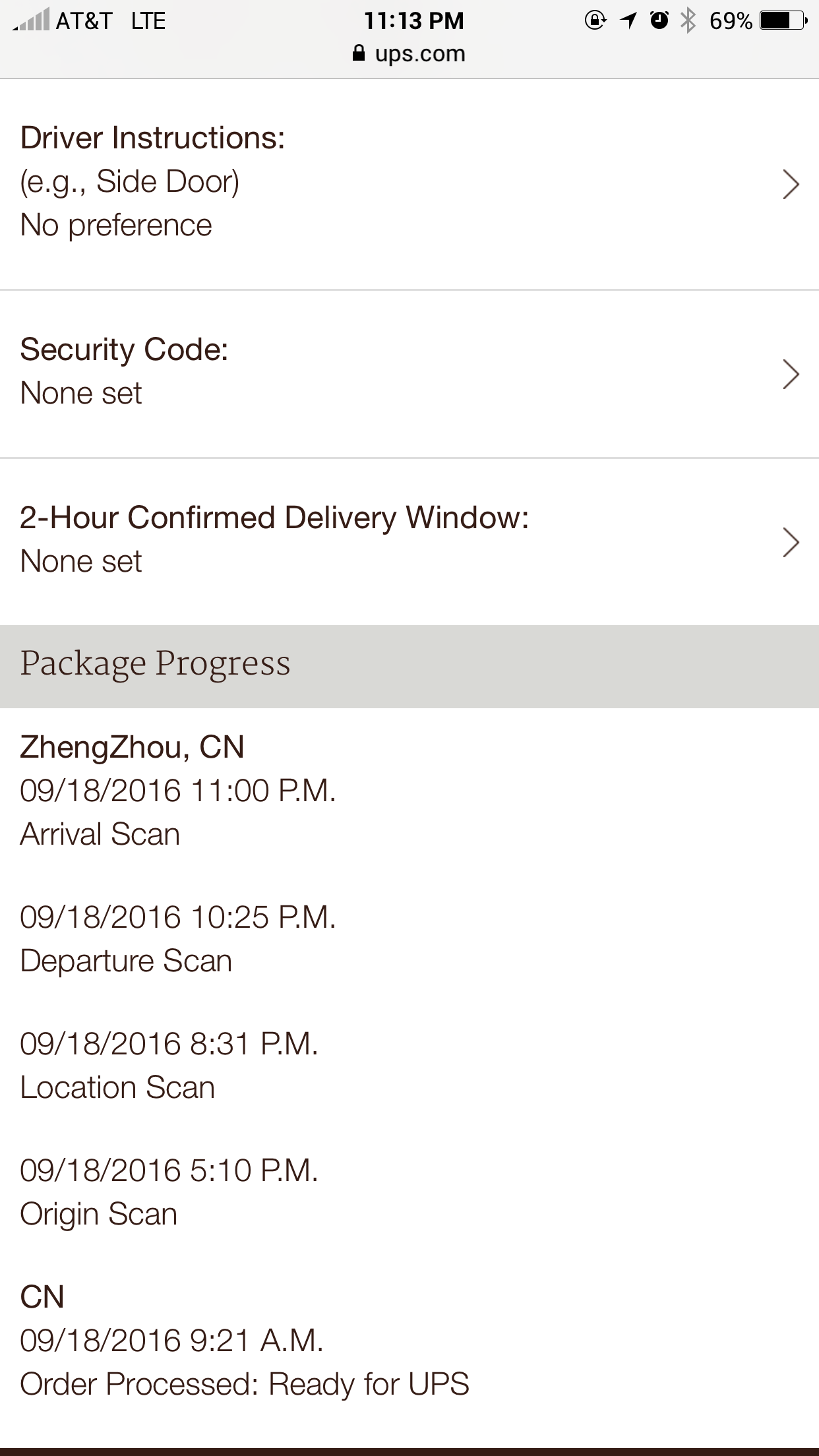Open the Driver Instructions row
This screenshot has height=1456, width=819.
tap(409, 184)
